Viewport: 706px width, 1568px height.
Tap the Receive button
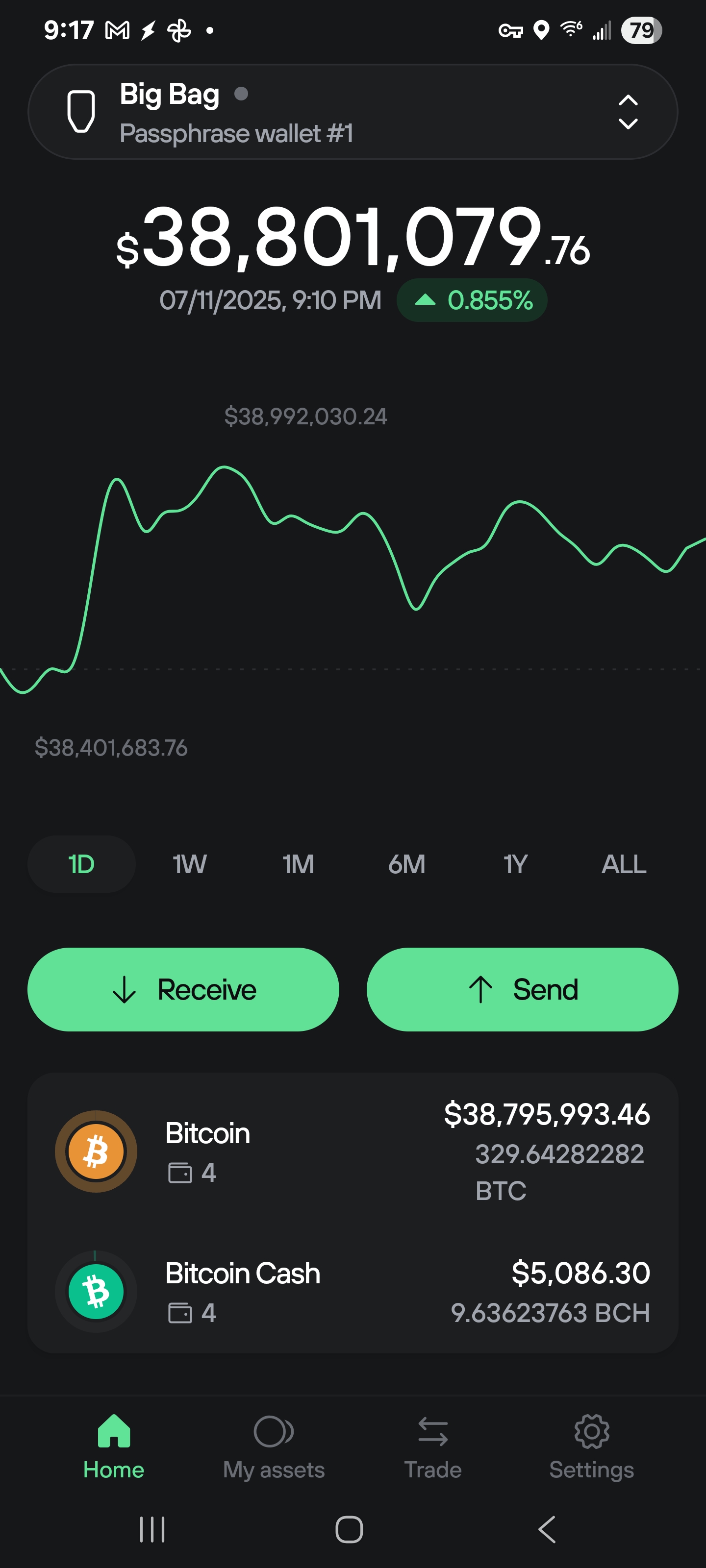click(x=183, y=989)
